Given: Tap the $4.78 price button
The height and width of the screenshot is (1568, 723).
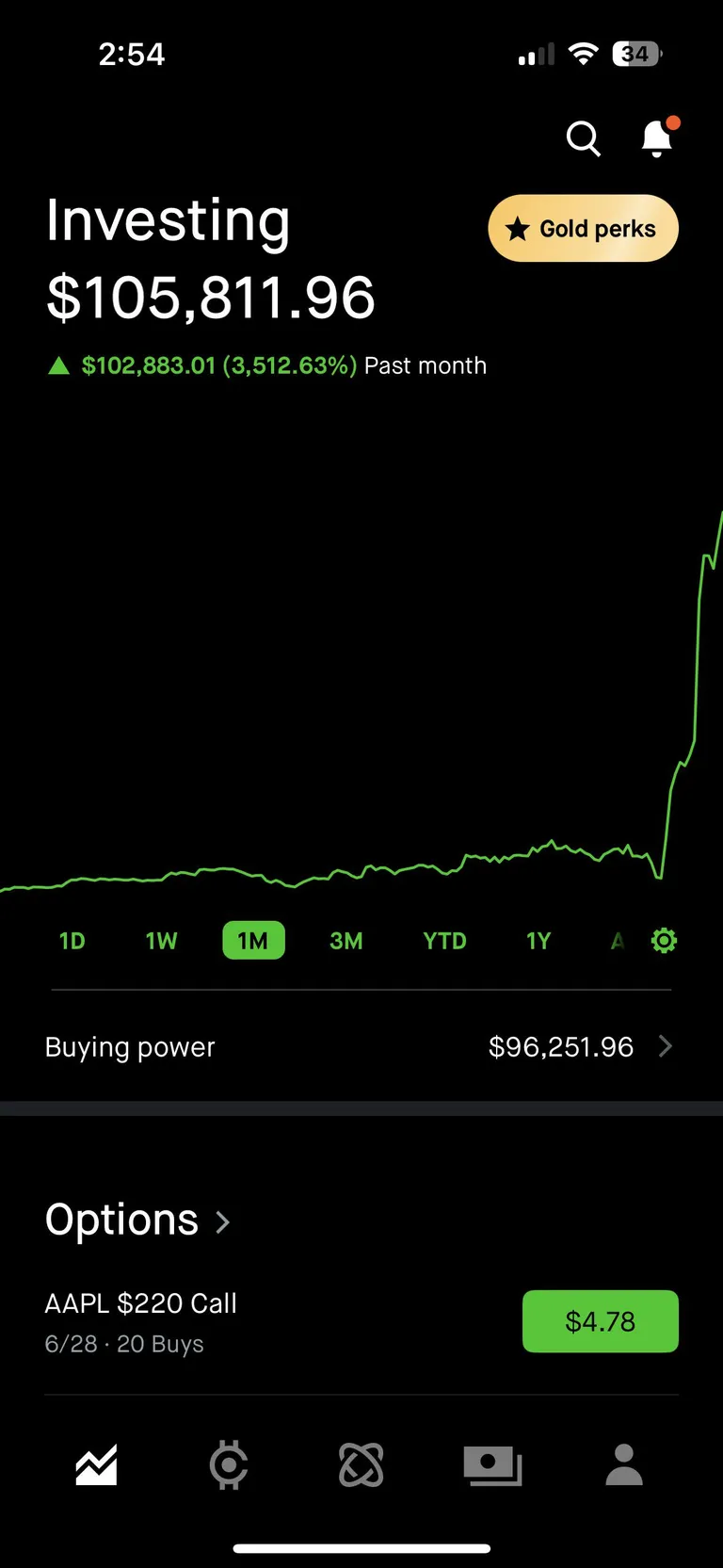Looking at the screenshot, I should click(600, 1321).
